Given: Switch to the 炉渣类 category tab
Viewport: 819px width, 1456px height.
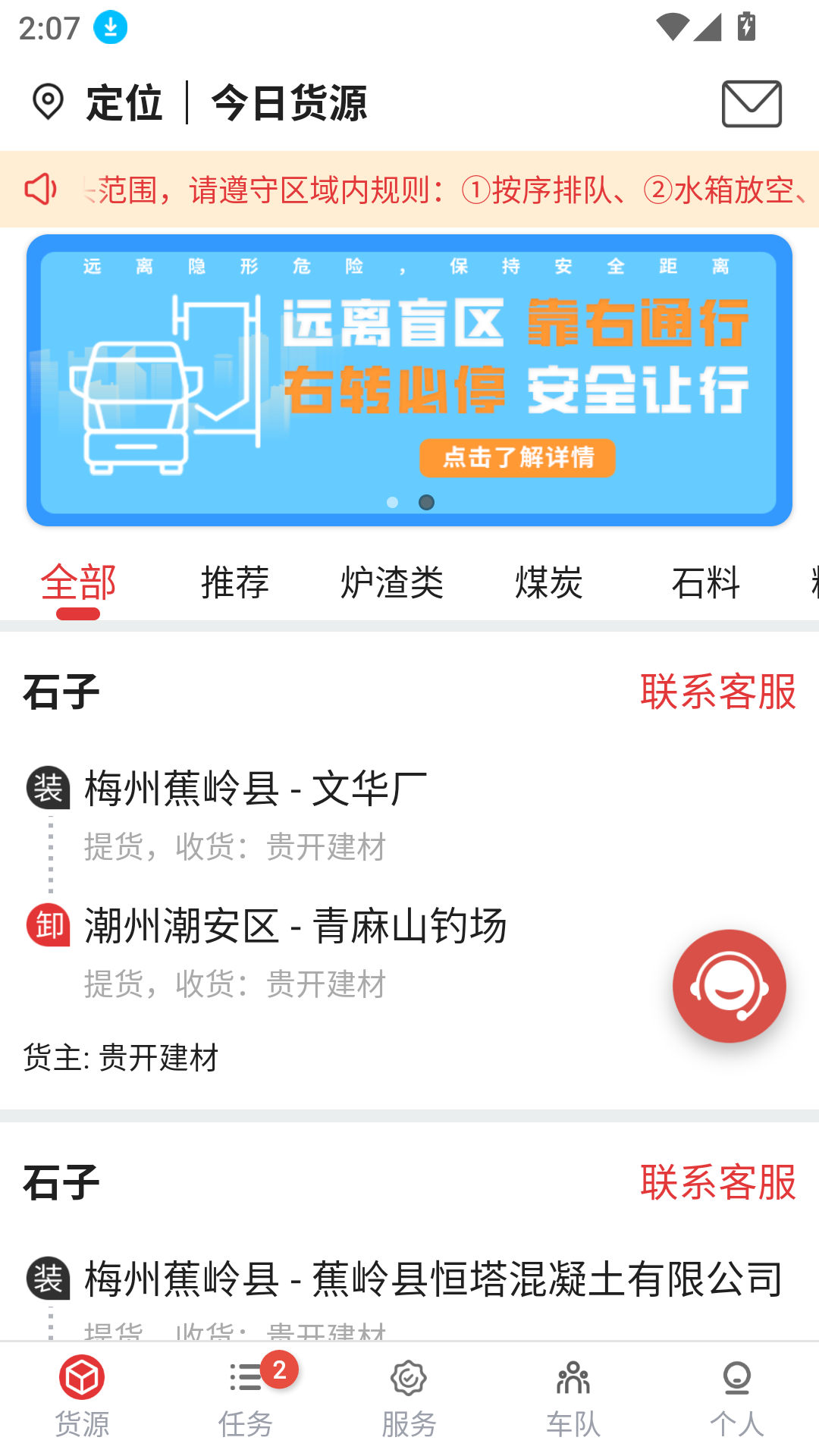Looking at the screenshot, I should coord(394,582).
